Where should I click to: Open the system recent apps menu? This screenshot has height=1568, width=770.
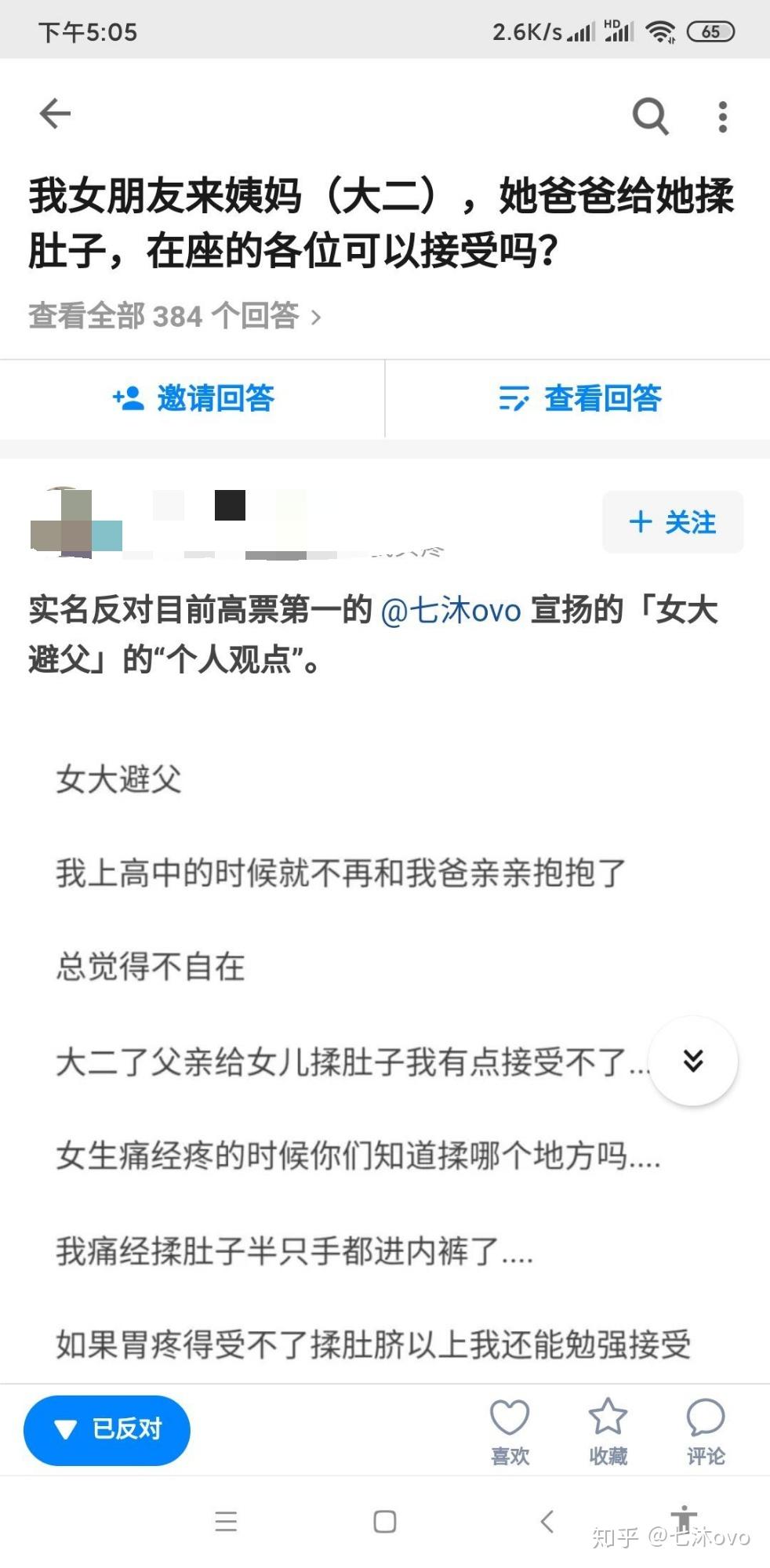[x=226, y=1522]
